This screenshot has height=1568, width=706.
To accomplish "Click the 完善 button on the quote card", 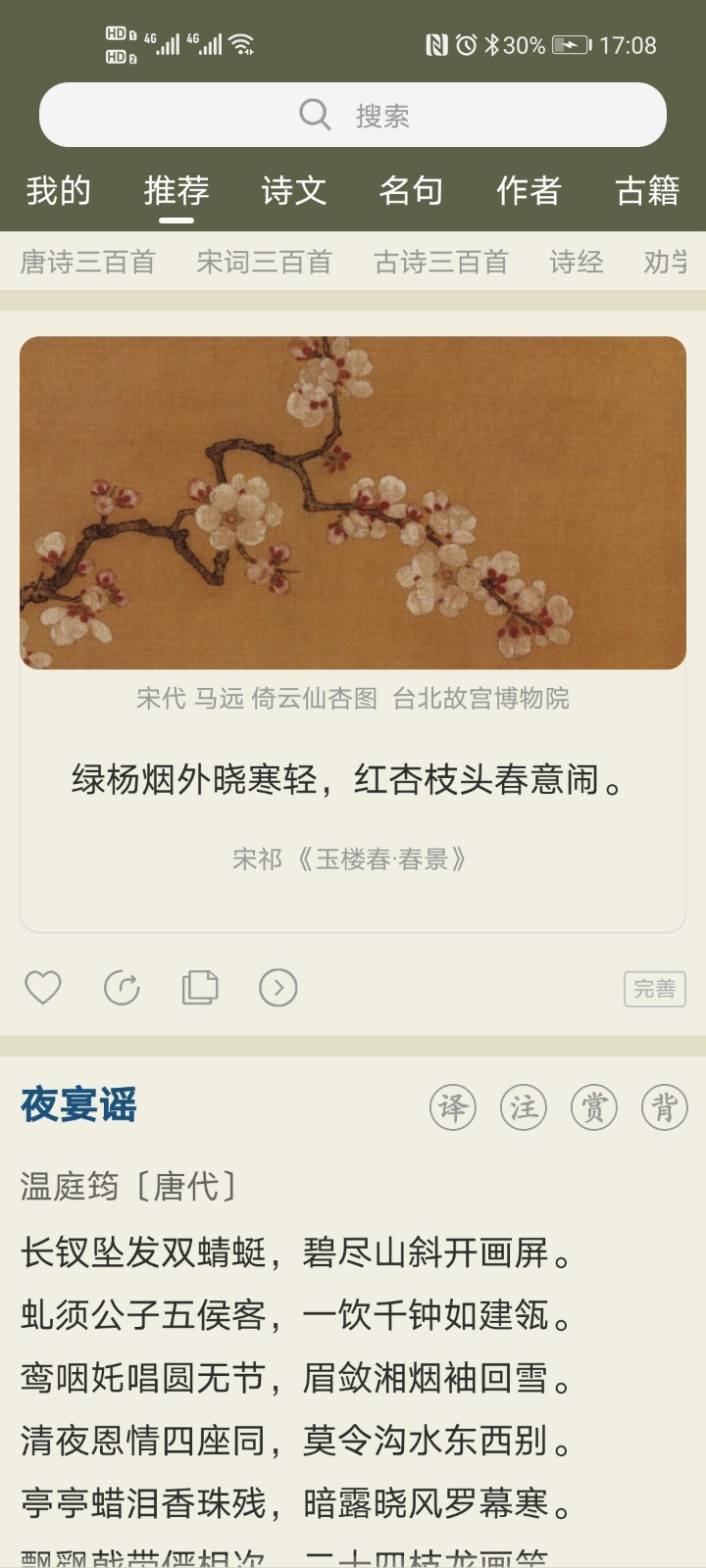I will point(654,989).
